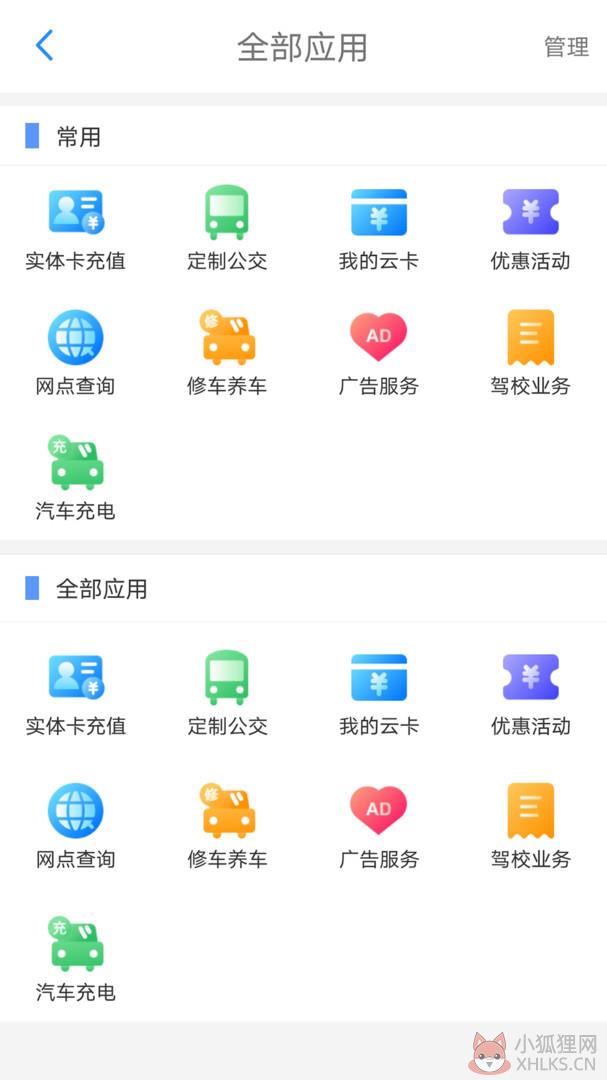The width and height of the screenshot is (607, 1080).
Task: Choose 驾校业务 under 常用
Action: pos(531,353)
